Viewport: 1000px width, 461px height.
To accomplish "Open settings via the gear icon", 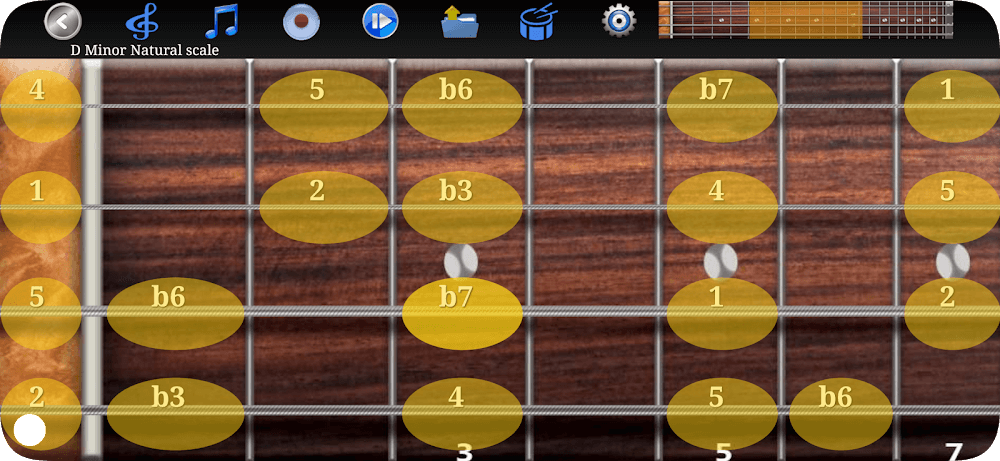I will 619,20.
